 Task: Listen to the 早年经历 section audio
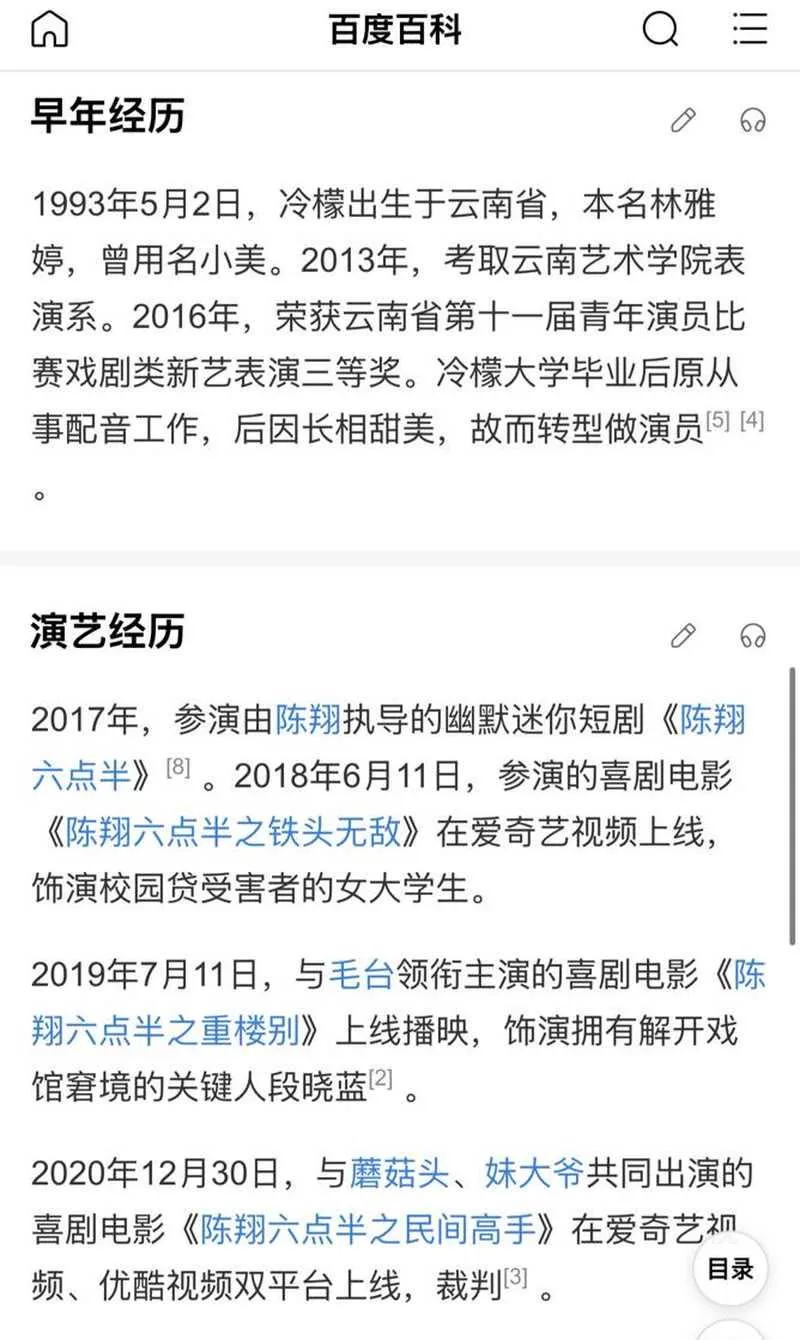pyautogui.click(x=752, y=121)
